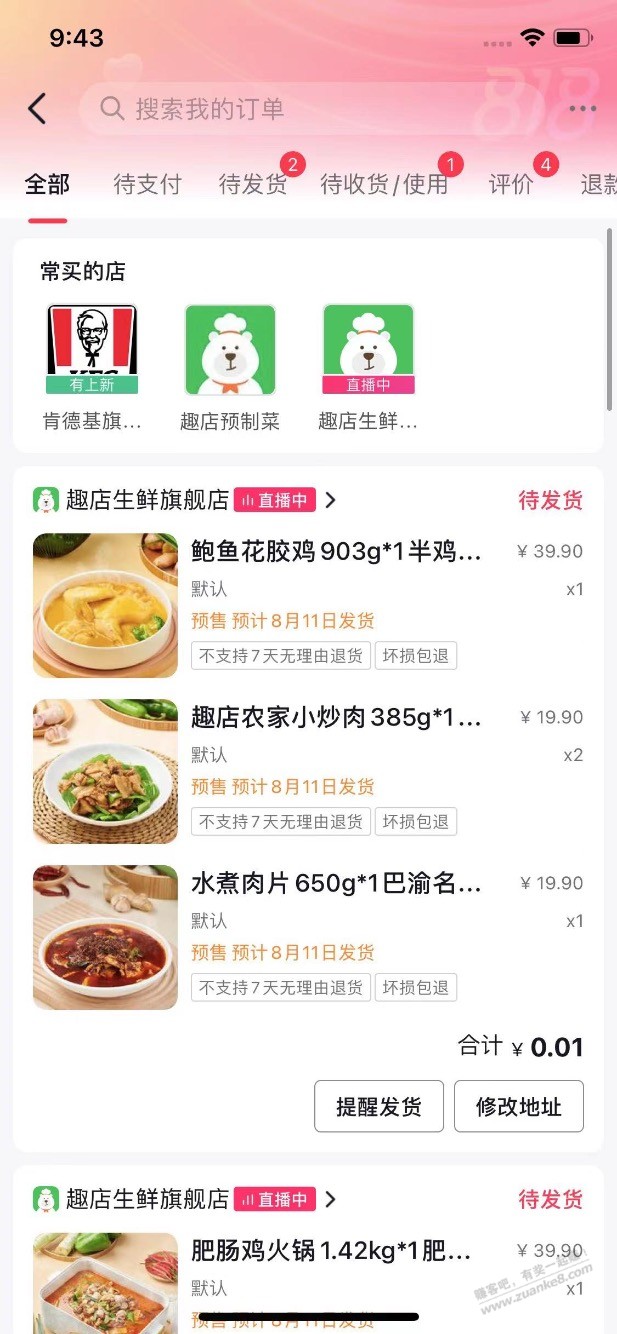Select the 待收货/使用 tab
Viewport: 617px width, 1334px height.
[384, 185]
